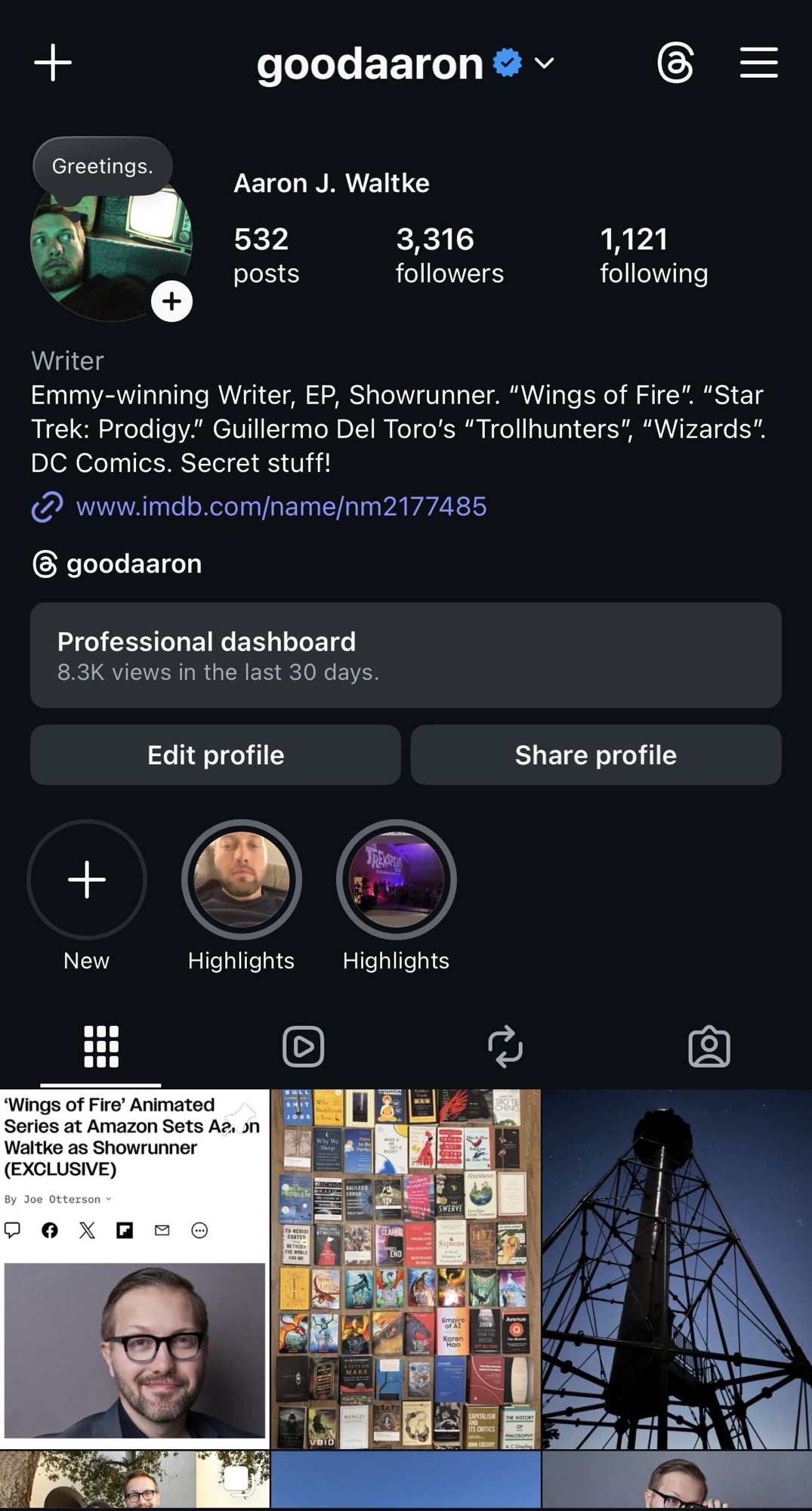This screenshot has width=812, height=1511.
Task: Open the goodaaron Threads profile badge
Action: point(119,564)
